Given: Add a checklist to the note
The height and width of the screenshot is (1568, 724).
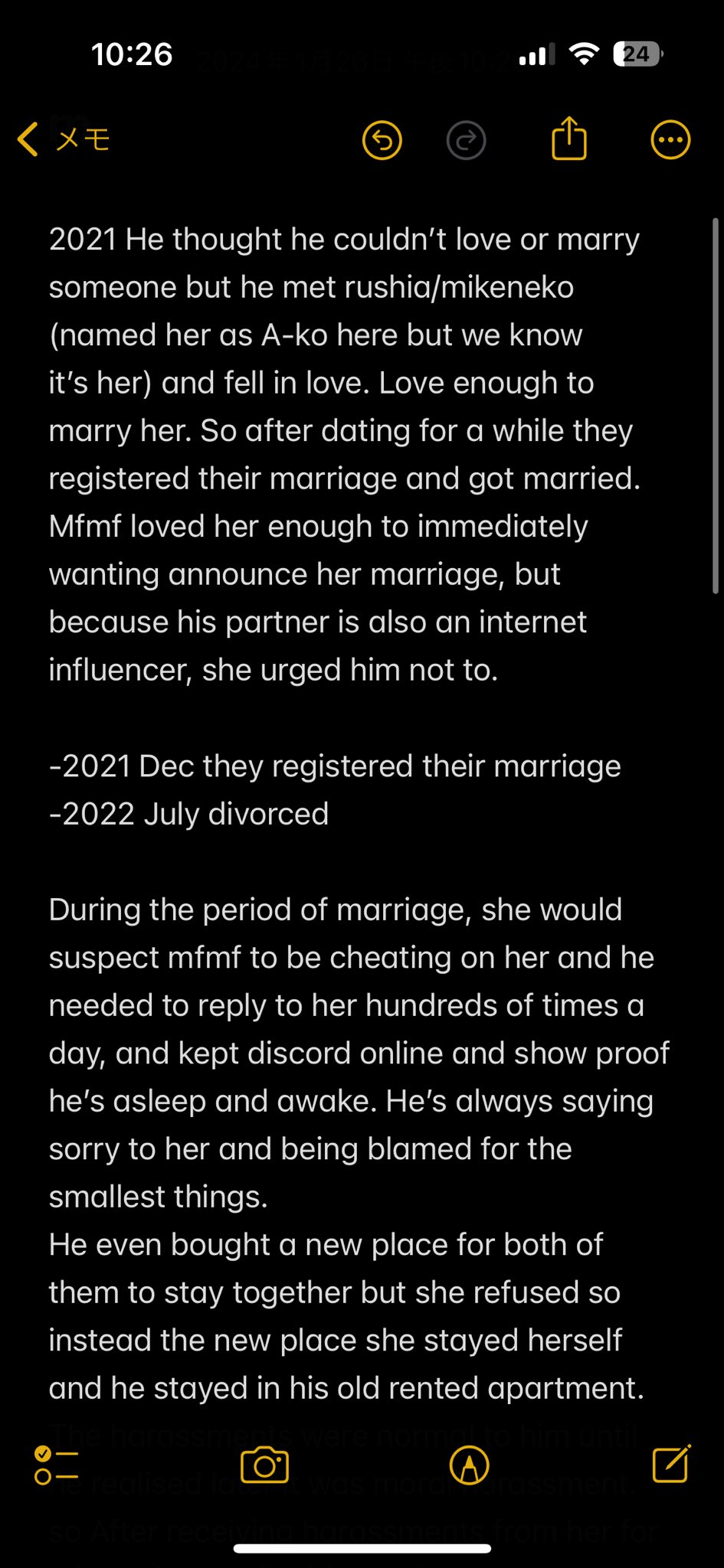Looking at the screenshot, I should 56,1465.
